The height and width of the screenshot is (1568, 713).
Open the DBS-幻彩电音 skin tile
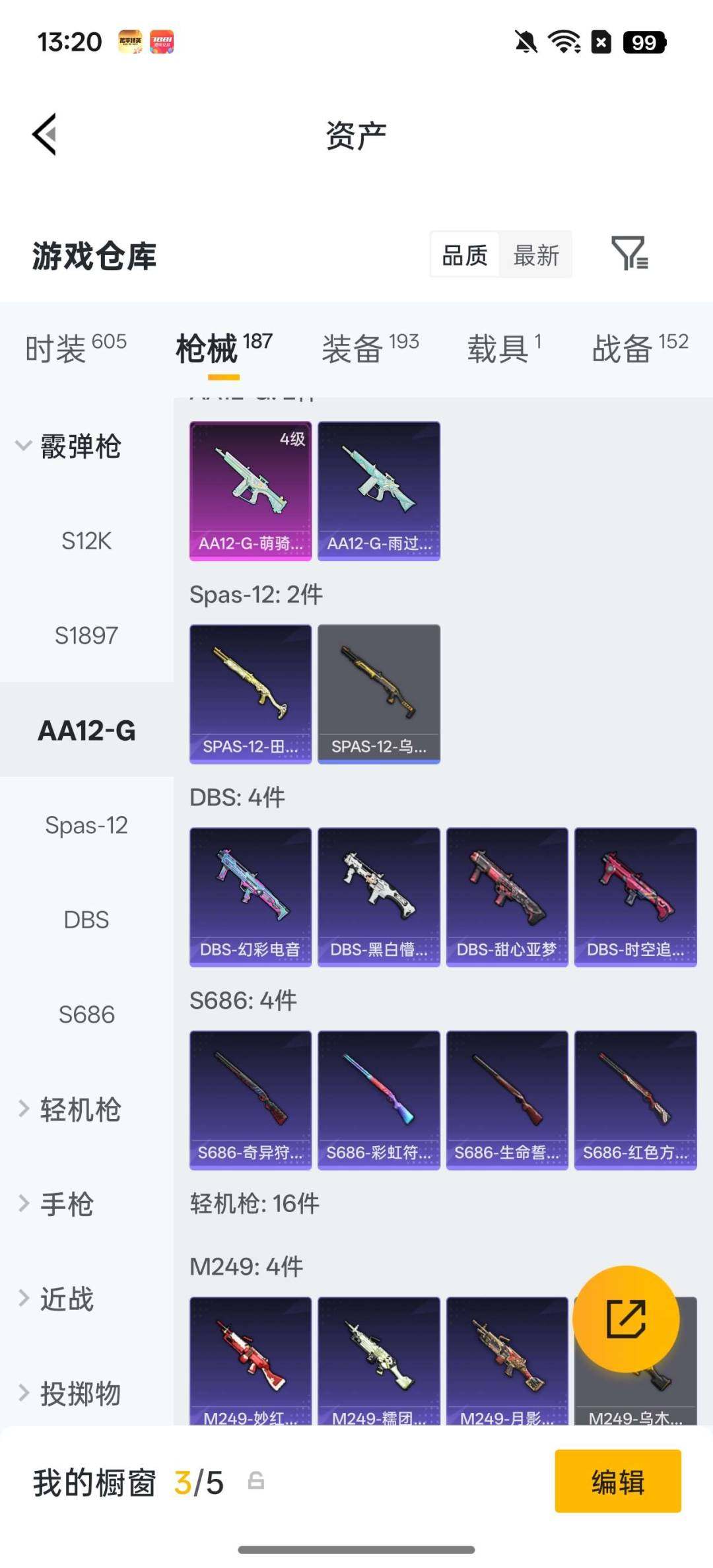click(x=250, y=897)
